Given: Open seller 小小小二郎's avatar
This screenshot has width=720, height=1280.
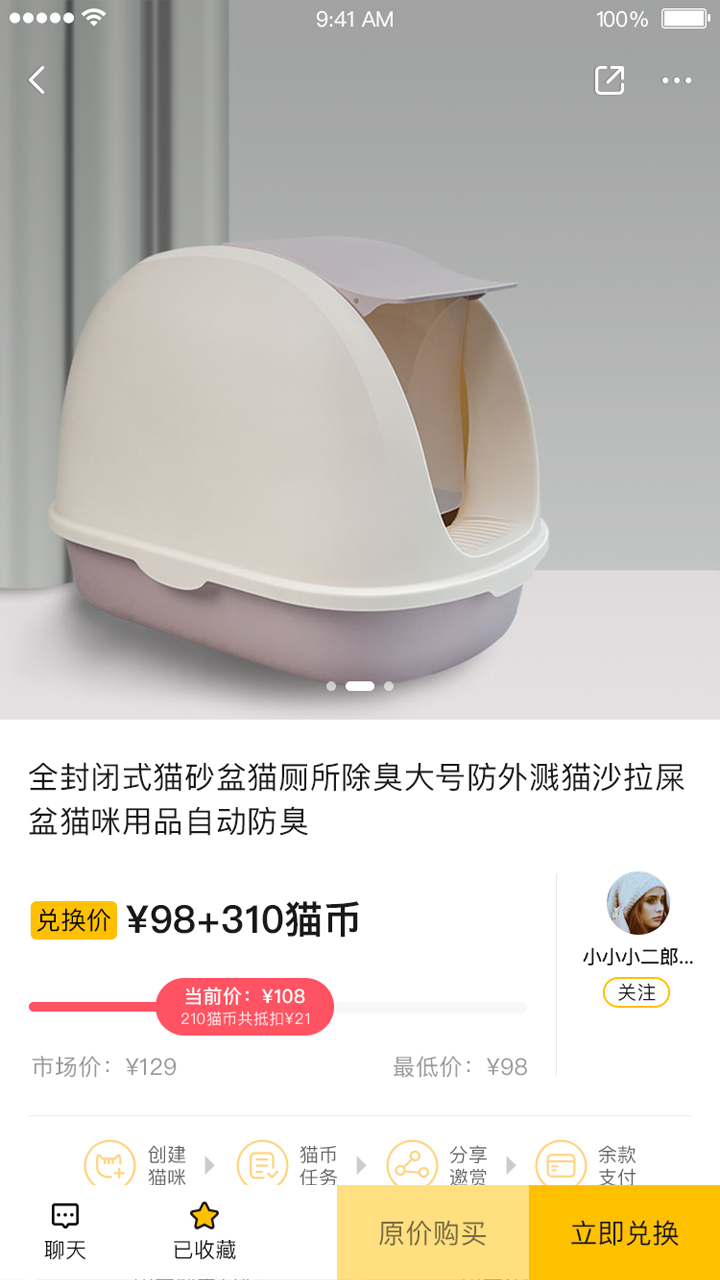Looking at the screenshot, I should coord(637,902).
